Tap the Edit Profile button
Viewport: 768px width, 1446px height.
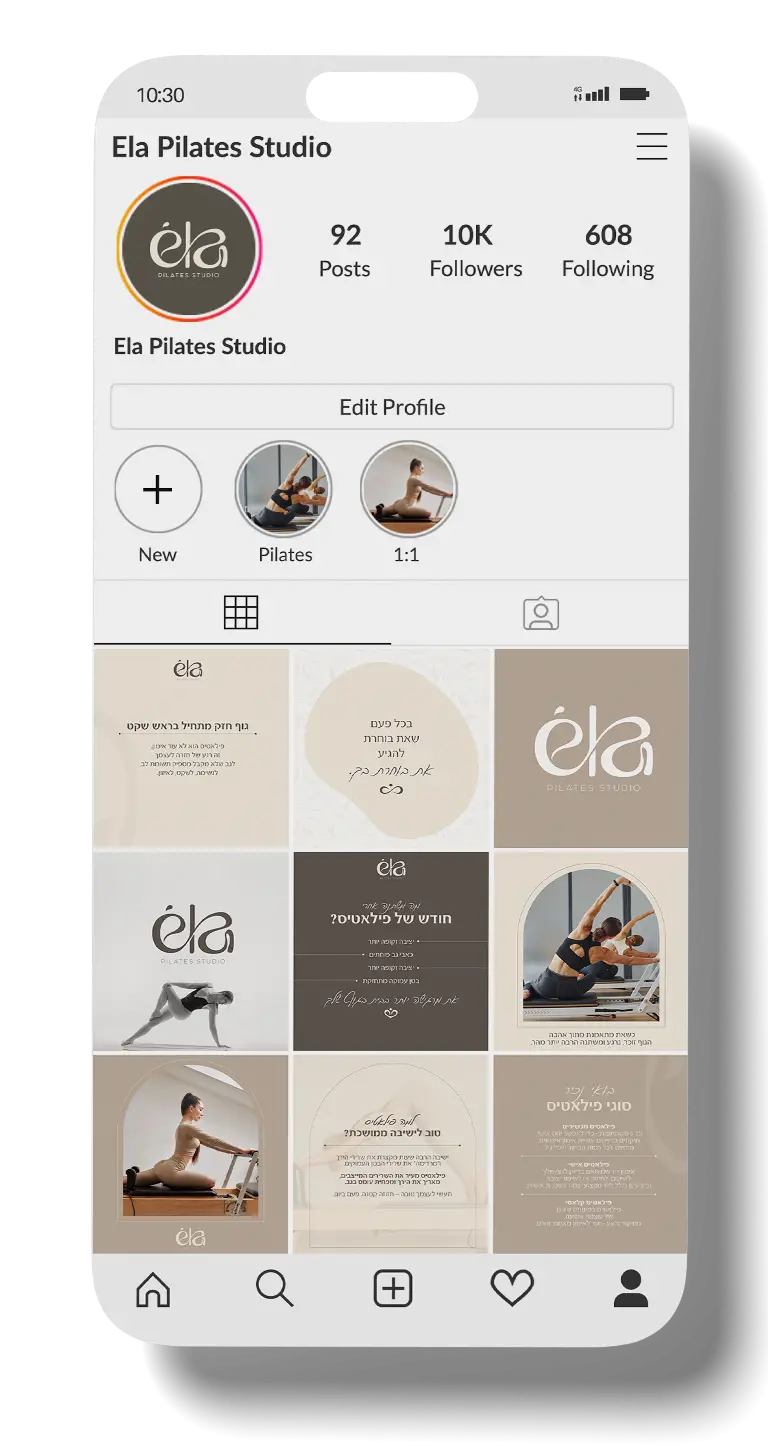pos(391,407)
